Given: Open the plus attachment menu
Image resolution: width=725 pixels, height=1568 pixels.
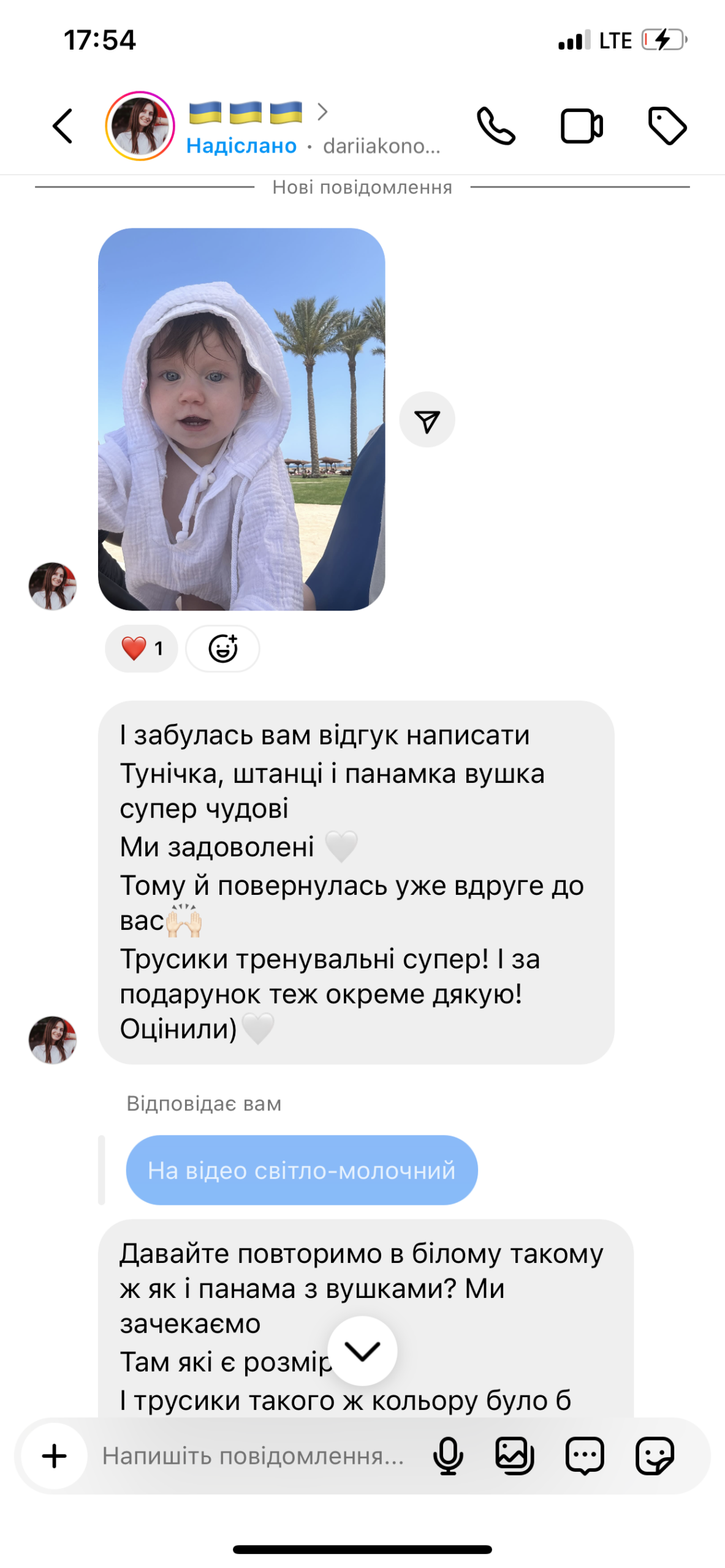Looking at the screenshot, I should (54, 1456).
